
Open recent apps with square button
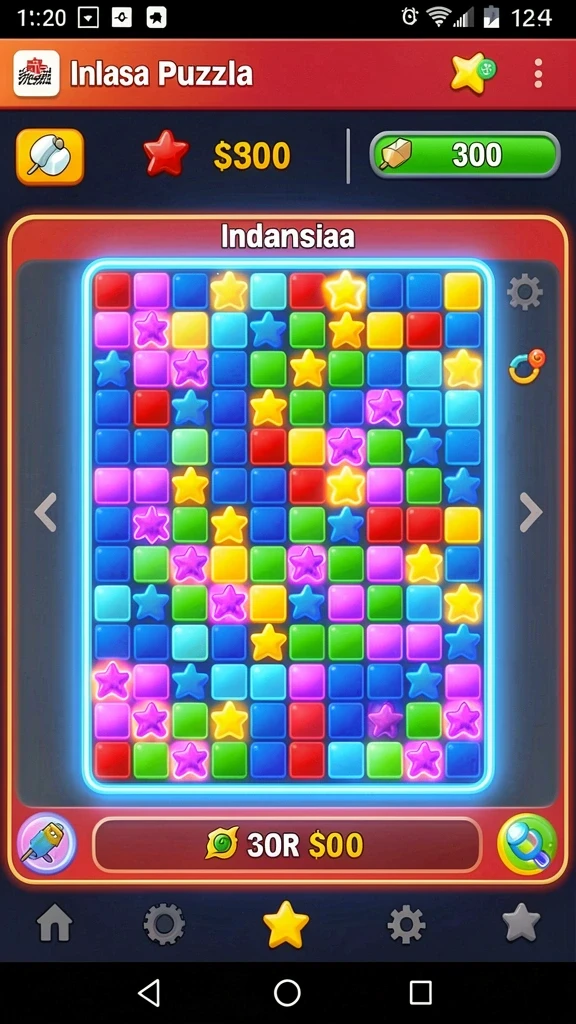click(421, 993)
